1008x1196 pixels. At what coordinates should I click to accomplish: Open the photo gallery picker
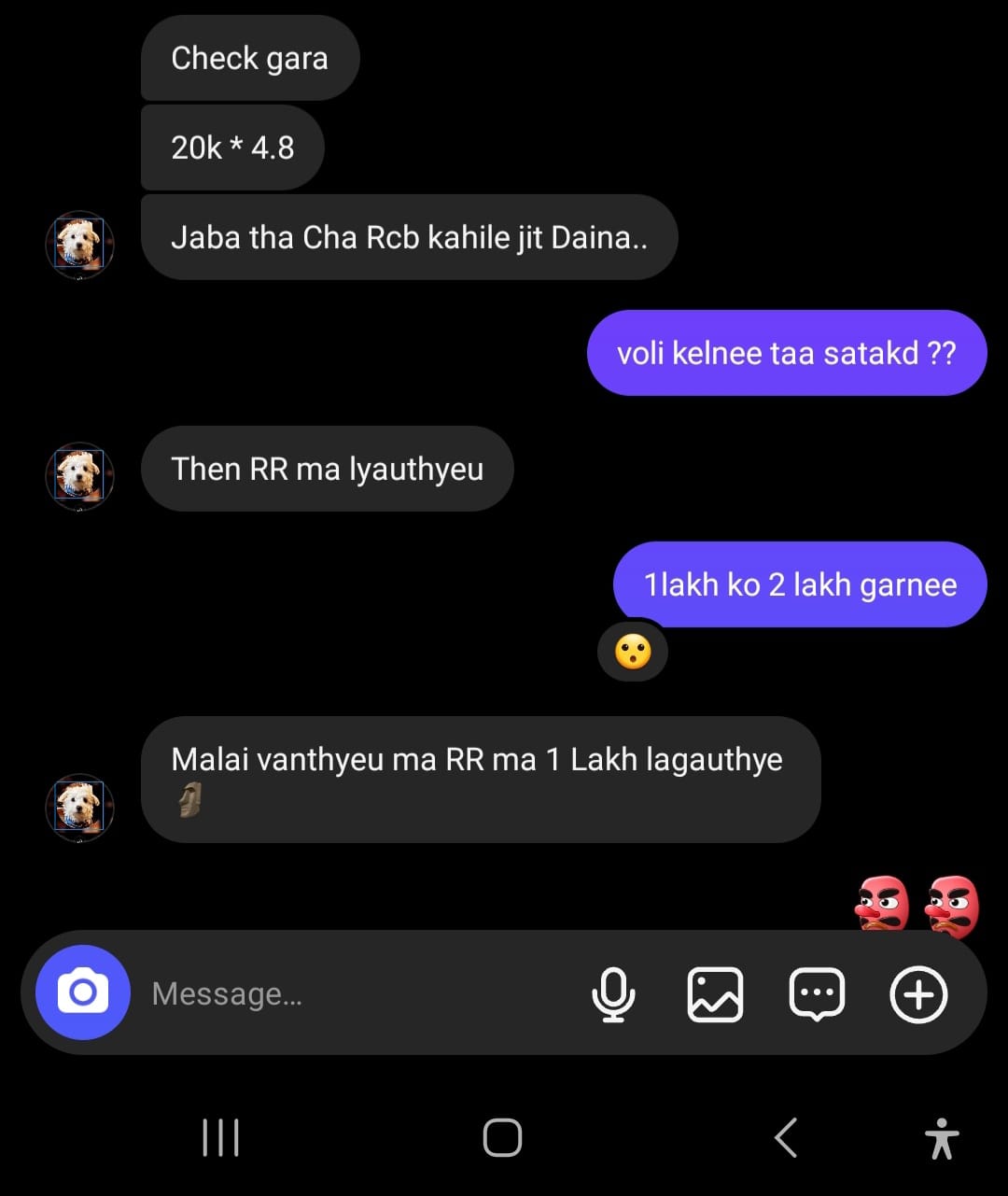(x=715, y=994)
